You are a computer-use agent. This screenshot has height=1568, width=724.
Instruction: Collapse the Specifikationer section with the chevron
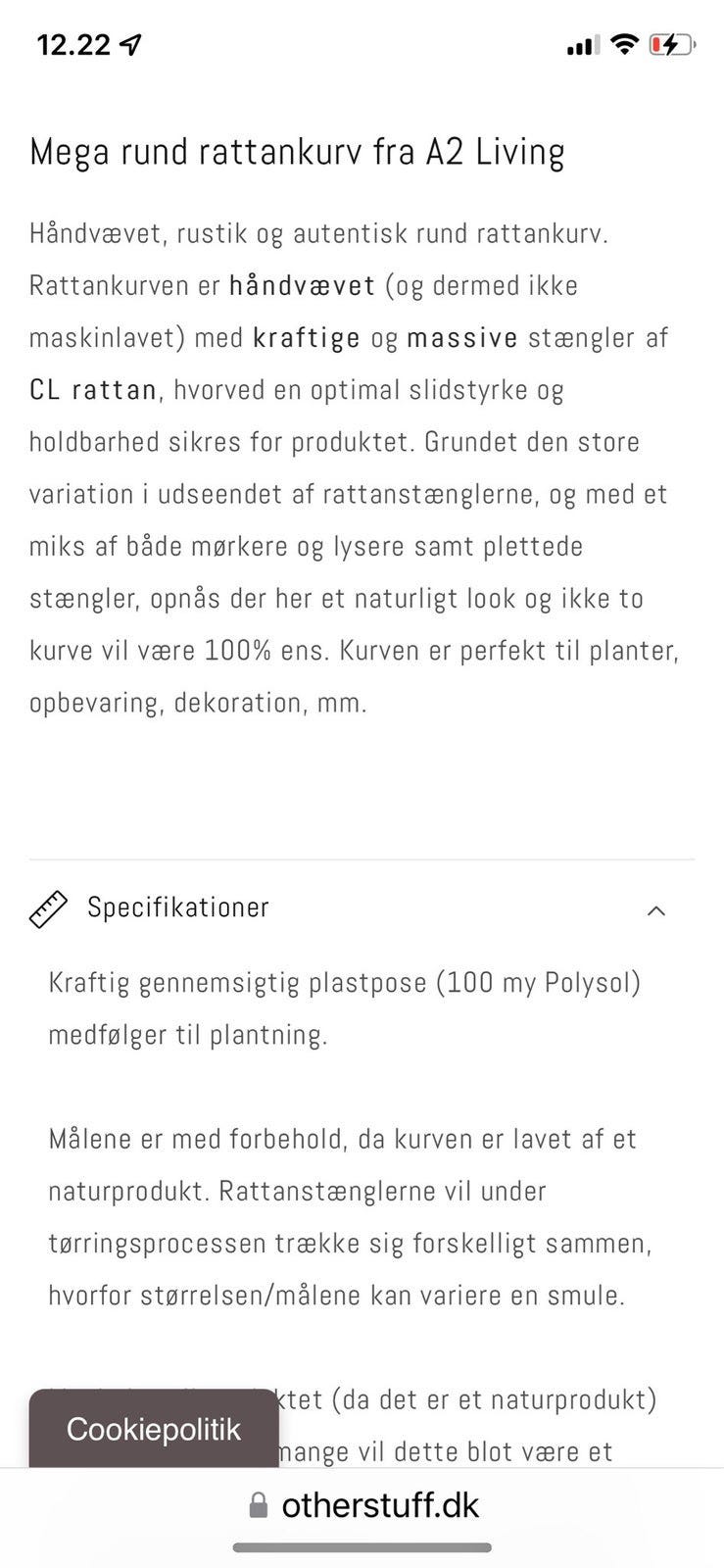pos(657,910)
